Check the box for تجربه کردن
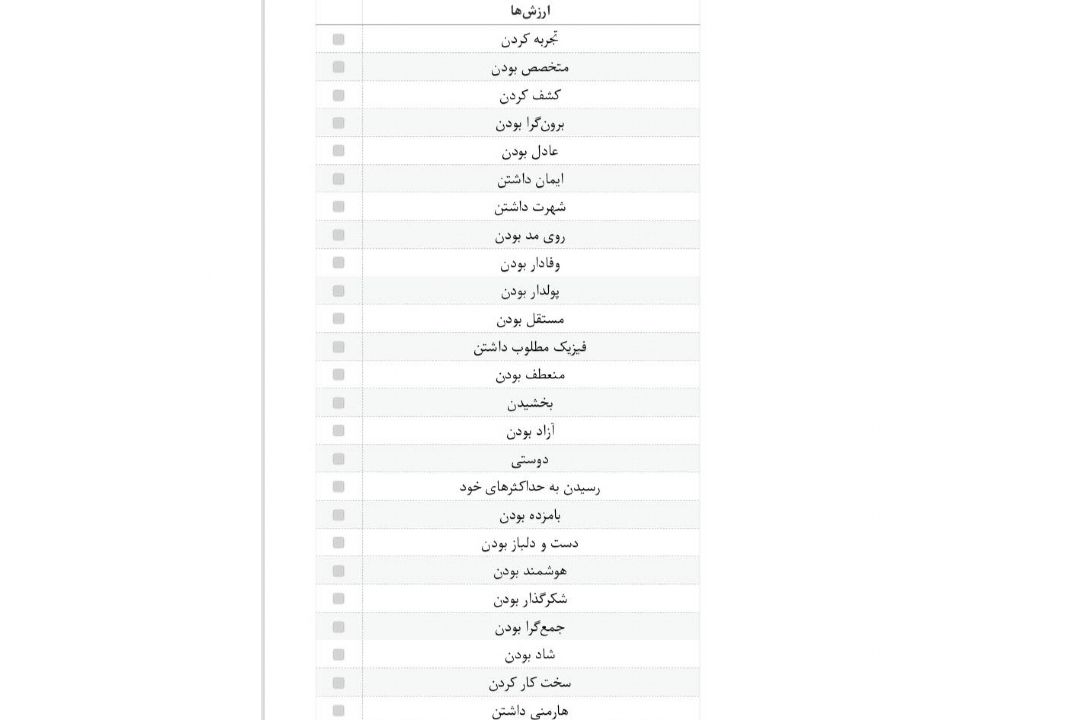Viewport: 1080px width, 720px height. pos(339,39)
